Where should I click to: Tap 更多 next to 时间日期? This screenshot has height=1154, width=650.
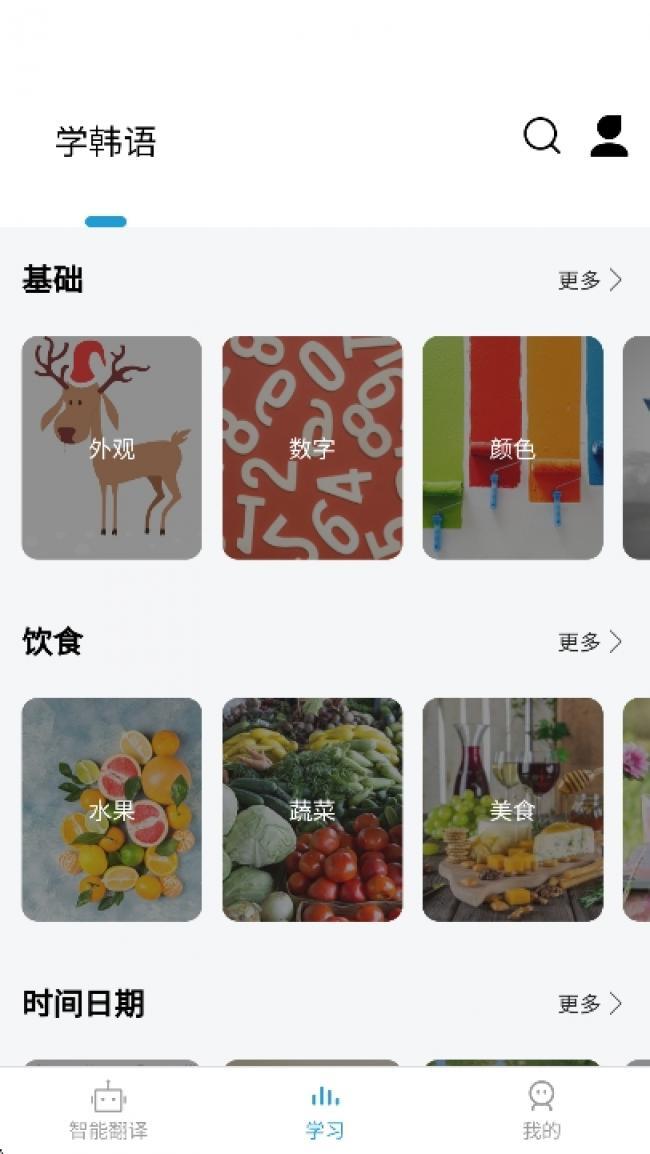(590, 1004)
